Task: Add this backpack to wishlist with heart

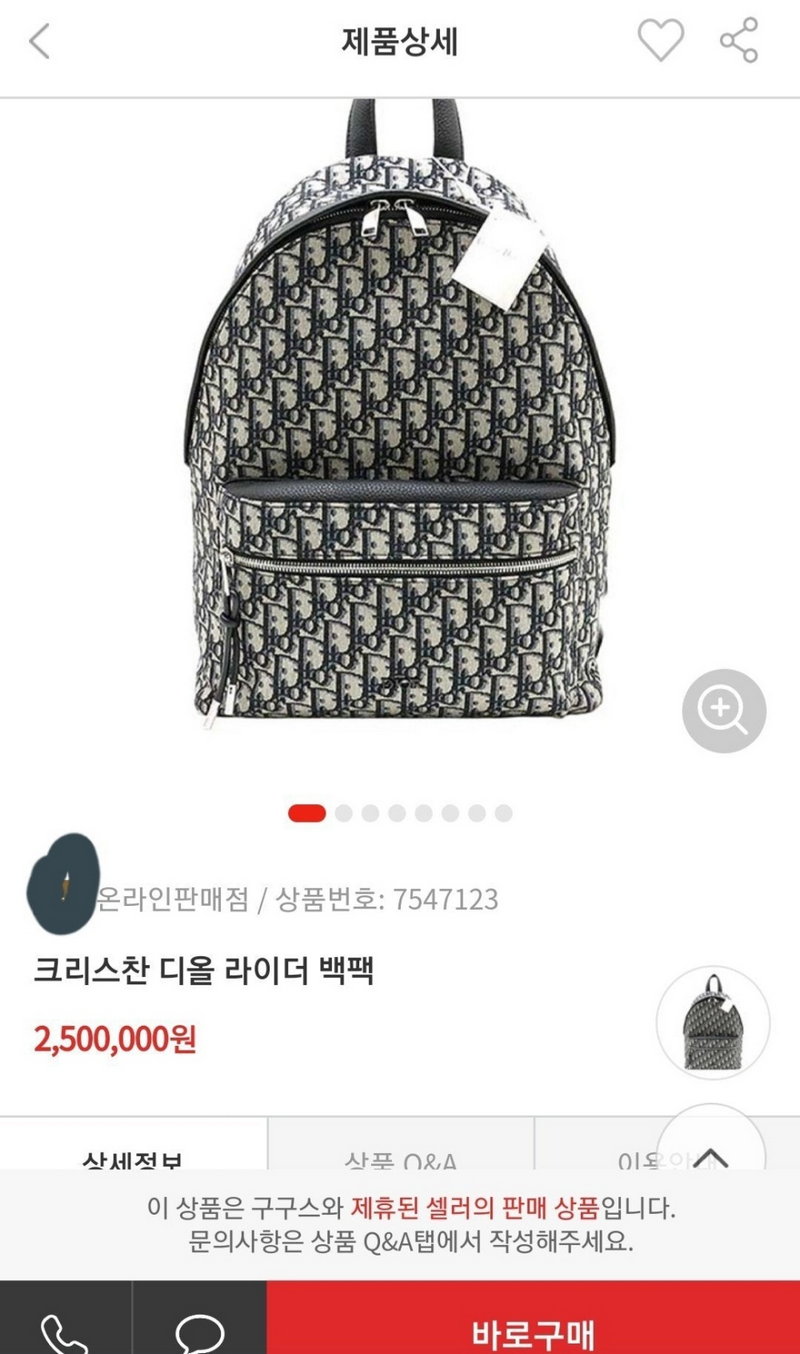Action: coord(660,42)
